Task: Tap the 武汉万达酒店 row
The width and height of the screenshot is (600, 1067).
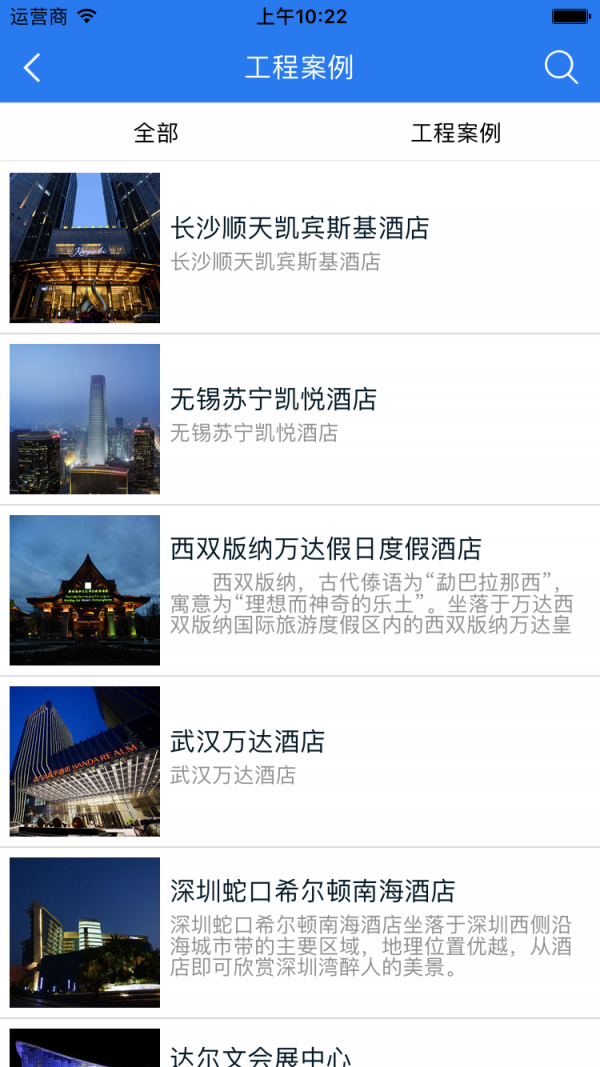Action: 300,761
